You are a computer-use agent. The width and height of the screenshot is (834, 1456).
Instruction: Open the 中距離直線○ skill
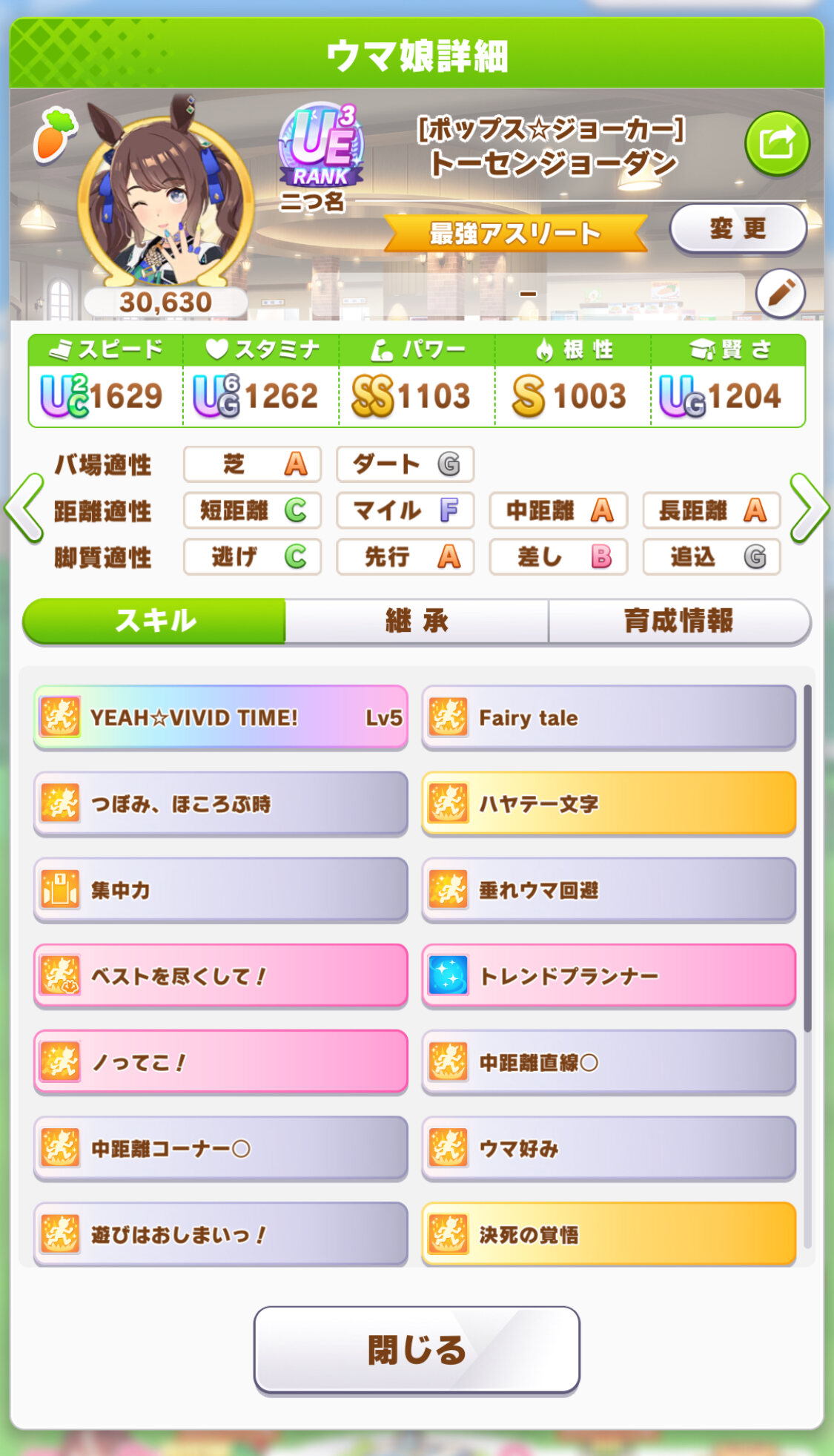point(608,1062)
